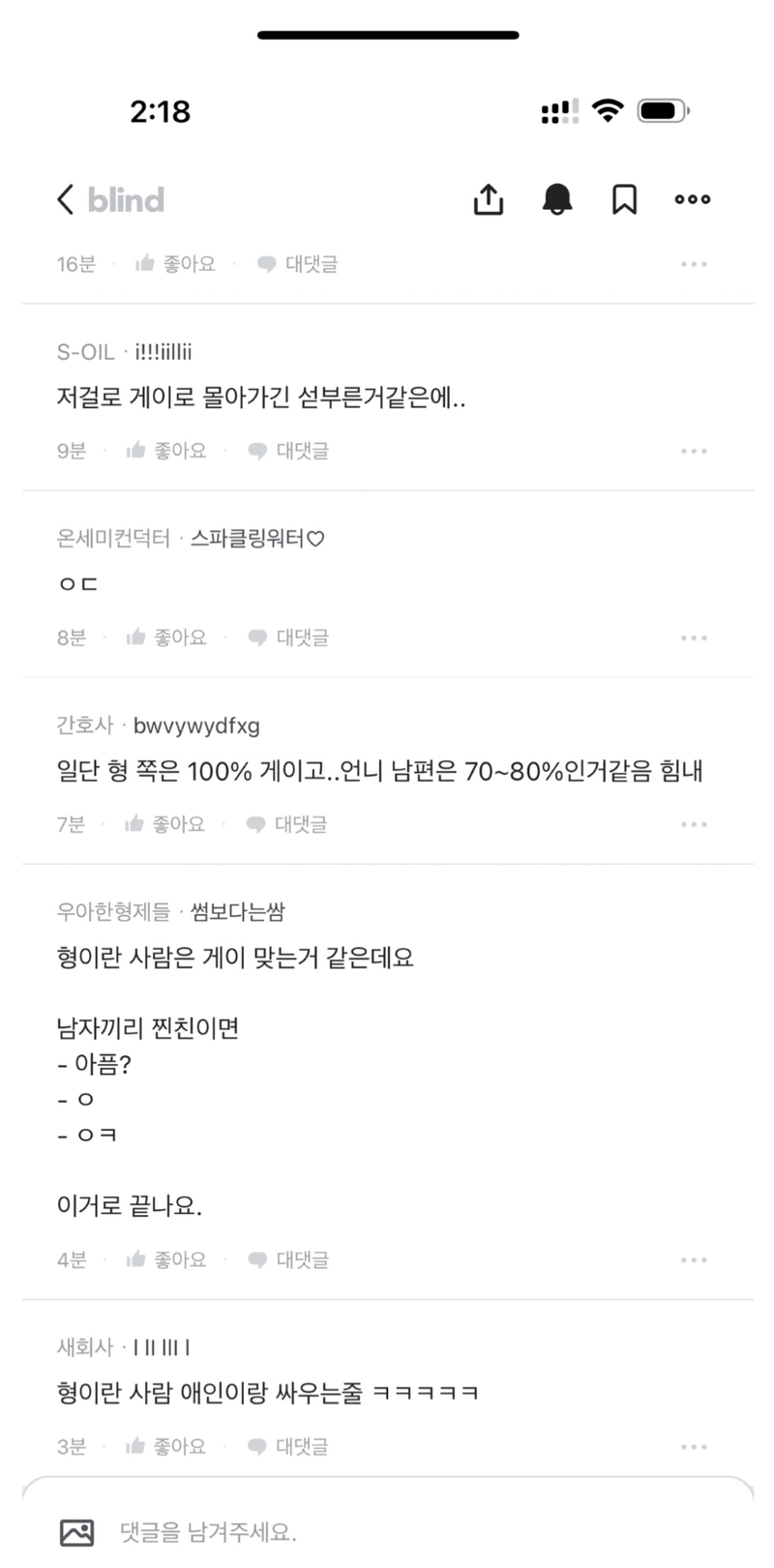
Task: Like the 간호사 user's comment
Action: coord(164,824)
